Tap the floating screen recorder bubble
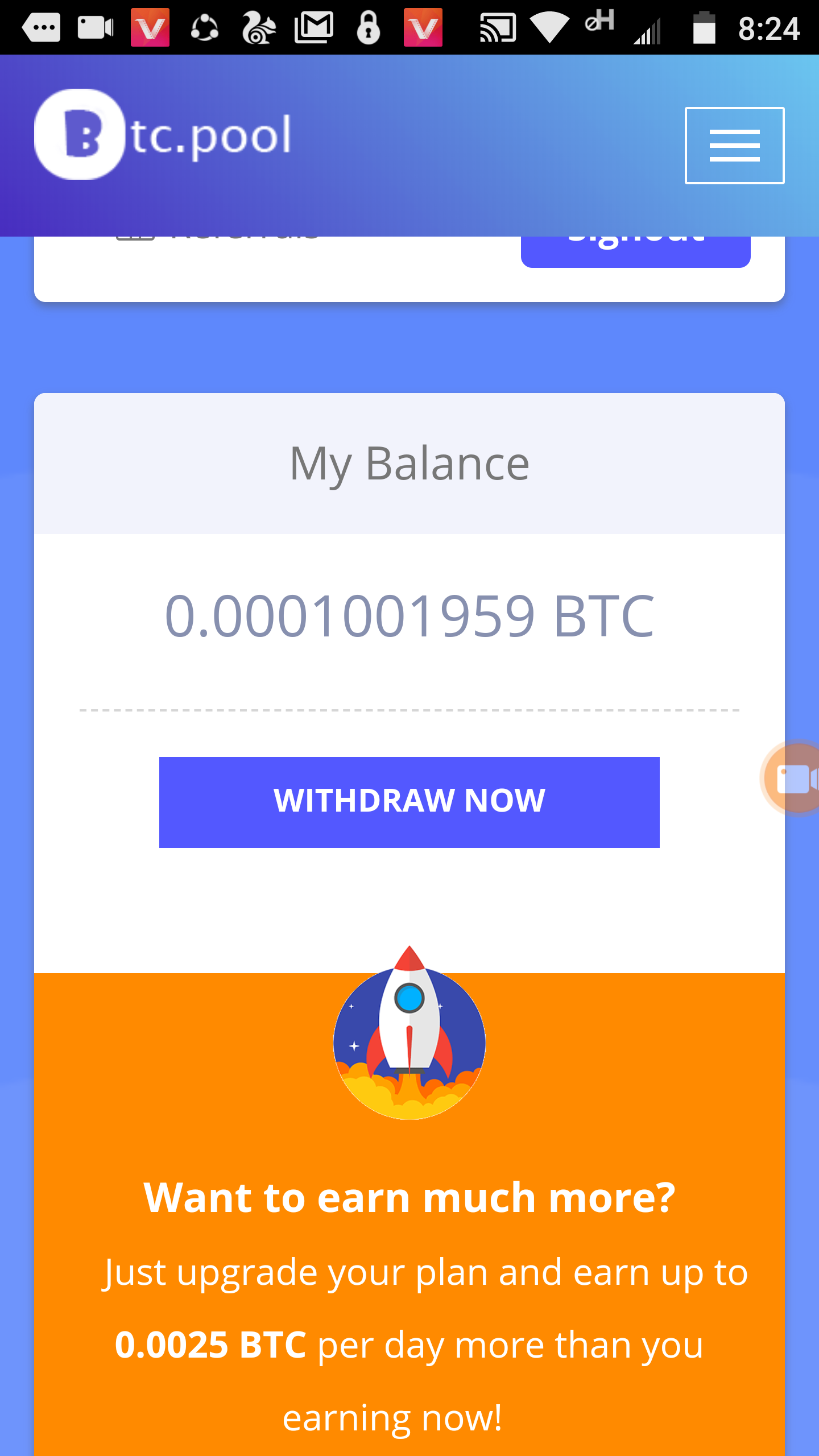 click(x=792, y=779)
